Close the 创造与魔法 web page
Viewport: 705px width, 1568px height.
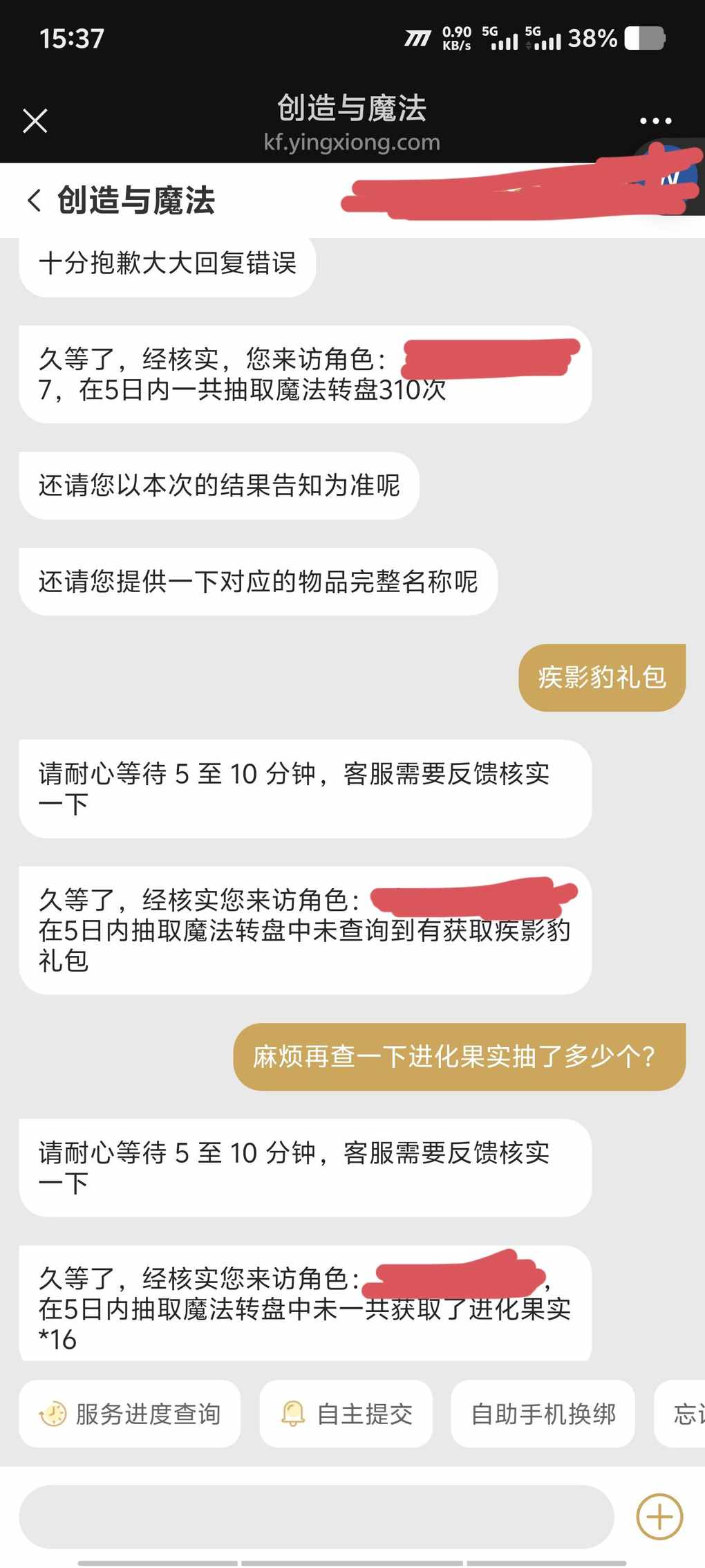tap(35, 121)
